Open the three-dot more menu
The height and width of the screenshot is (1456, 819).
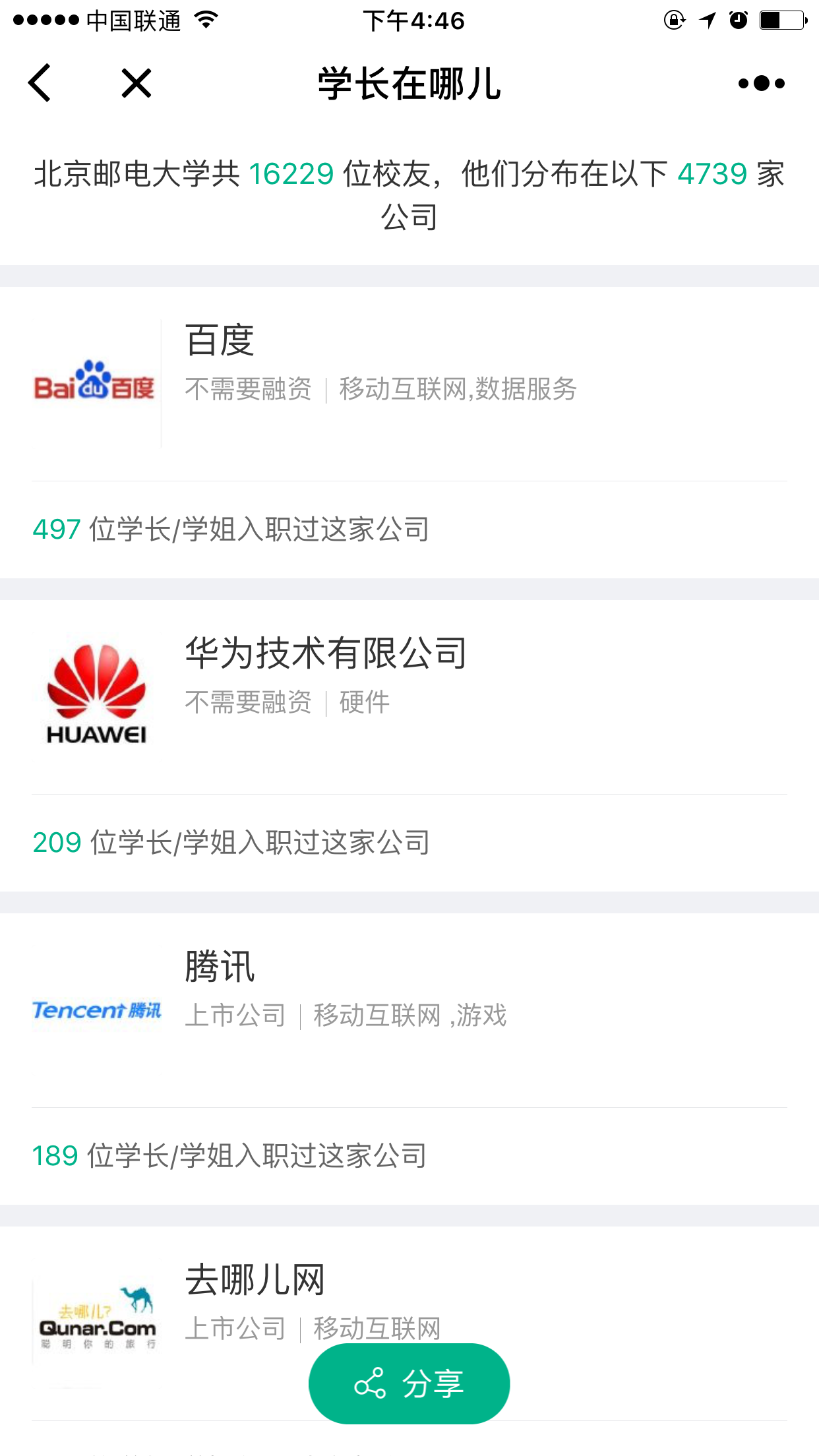[x=762, y=83]
